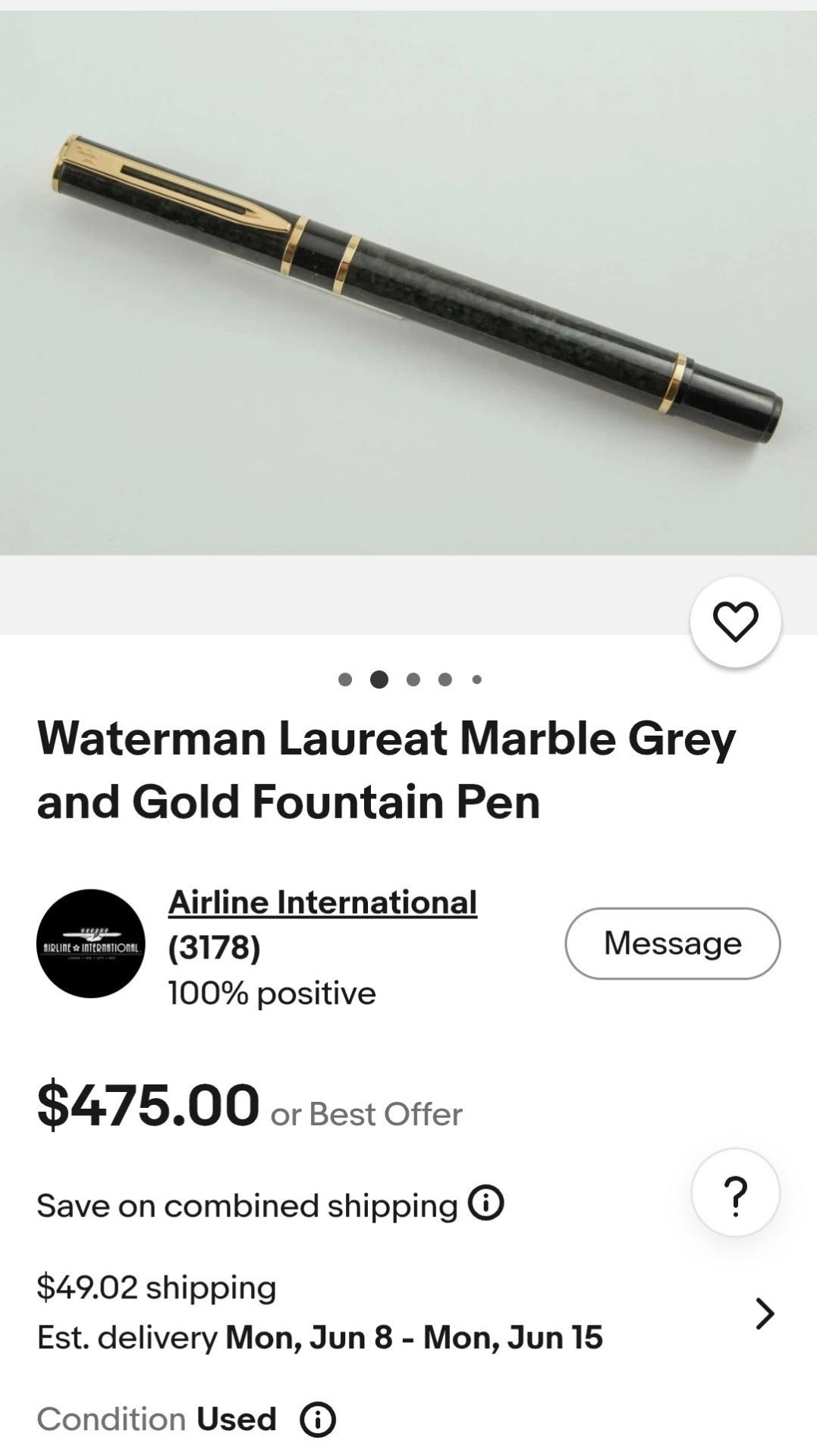
Task: Message the seller
Action: click(x=672, y=943)
